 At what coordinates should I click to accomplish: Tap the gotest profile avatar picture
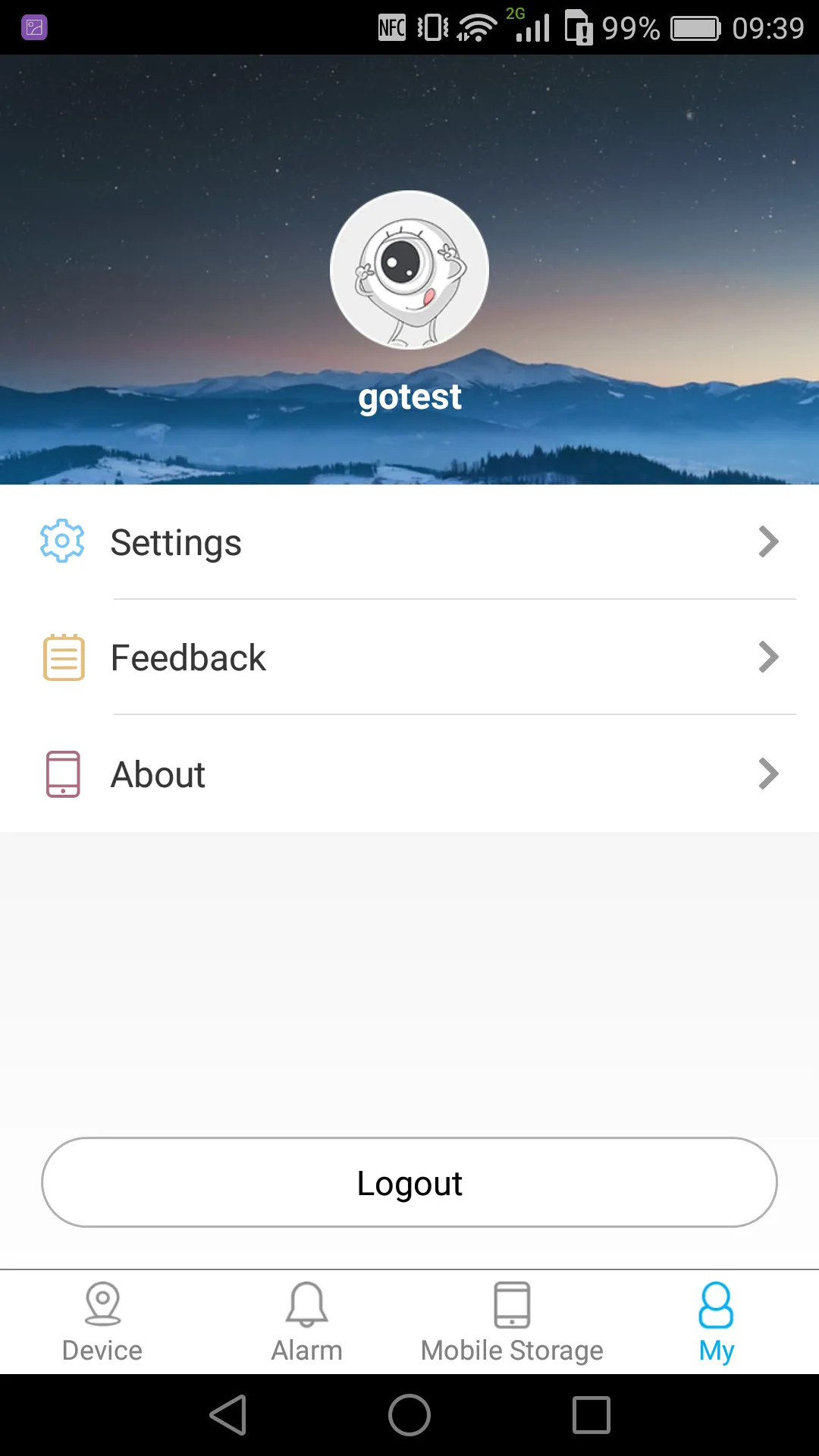coord(409,270)
